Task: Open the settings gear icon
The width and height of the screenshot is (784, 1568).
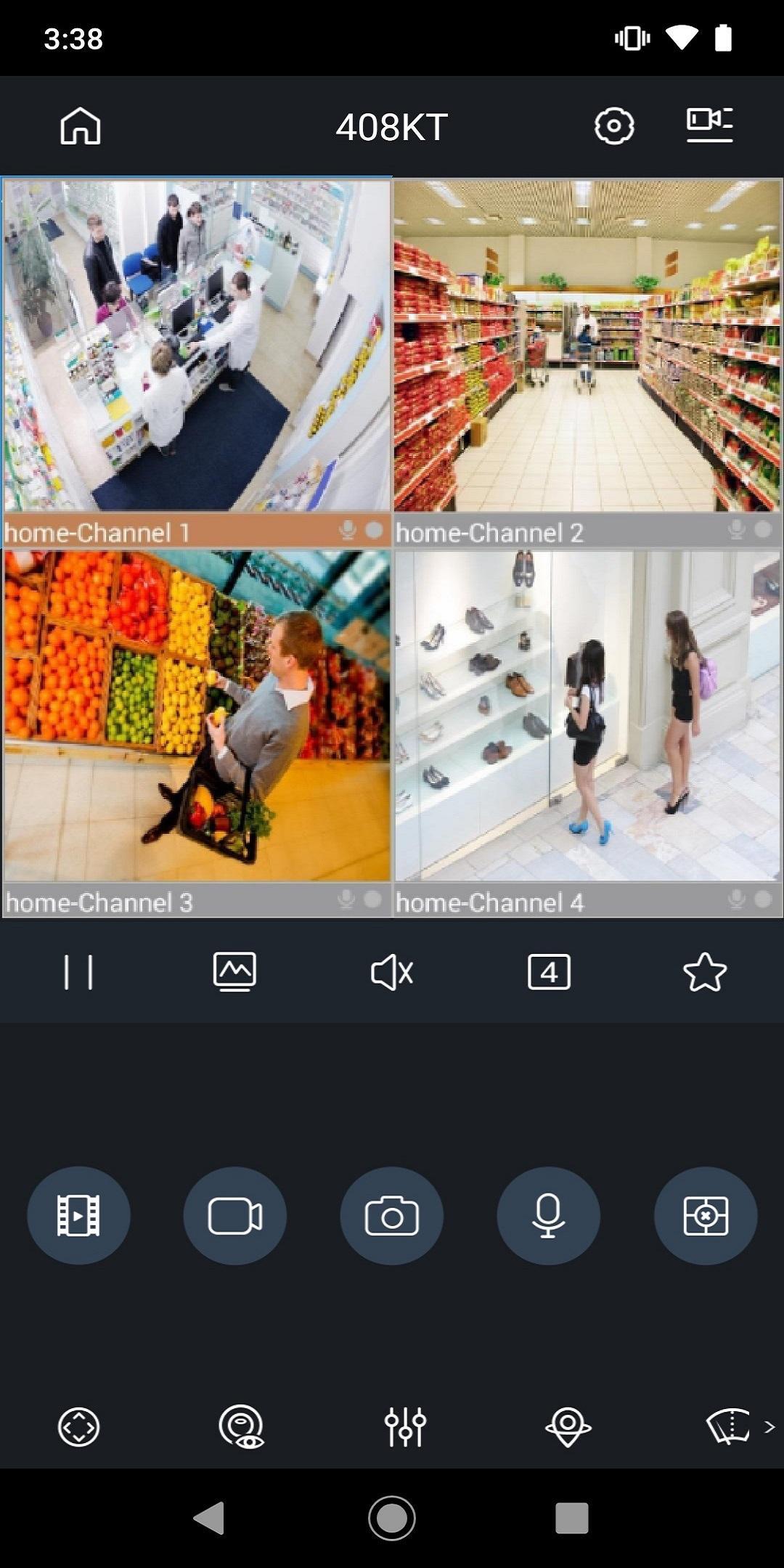Action: click(613, 126)
